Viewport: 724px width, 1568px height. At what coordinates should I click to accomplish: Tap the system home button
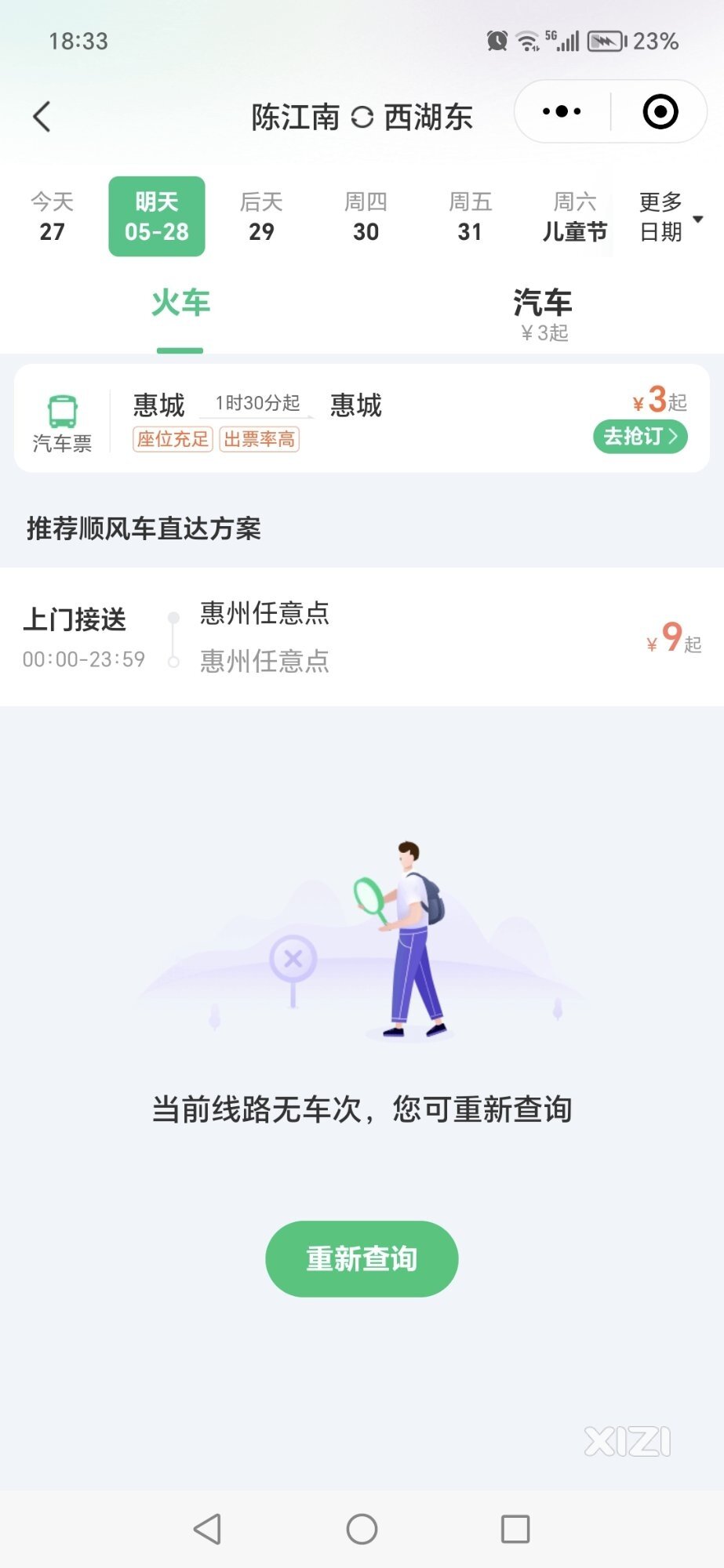[362, 1528]
